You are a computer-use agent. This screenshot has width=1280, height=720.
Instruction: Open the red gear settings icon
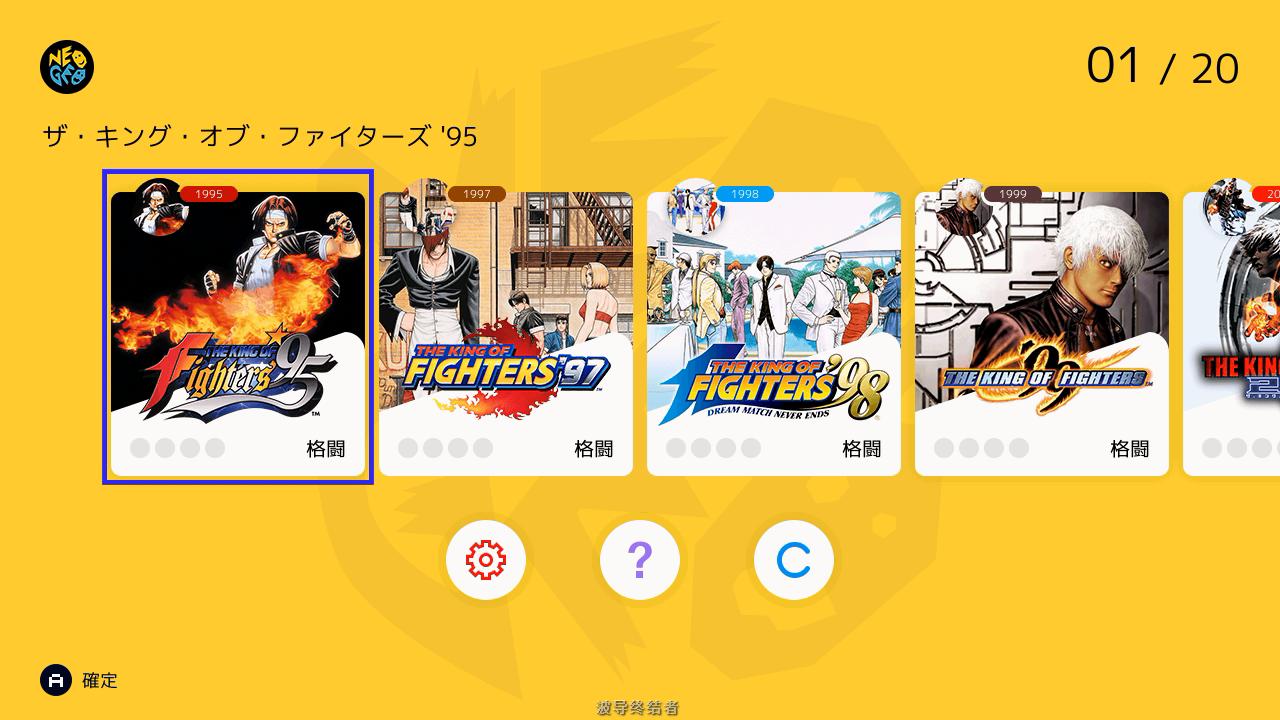486,561
